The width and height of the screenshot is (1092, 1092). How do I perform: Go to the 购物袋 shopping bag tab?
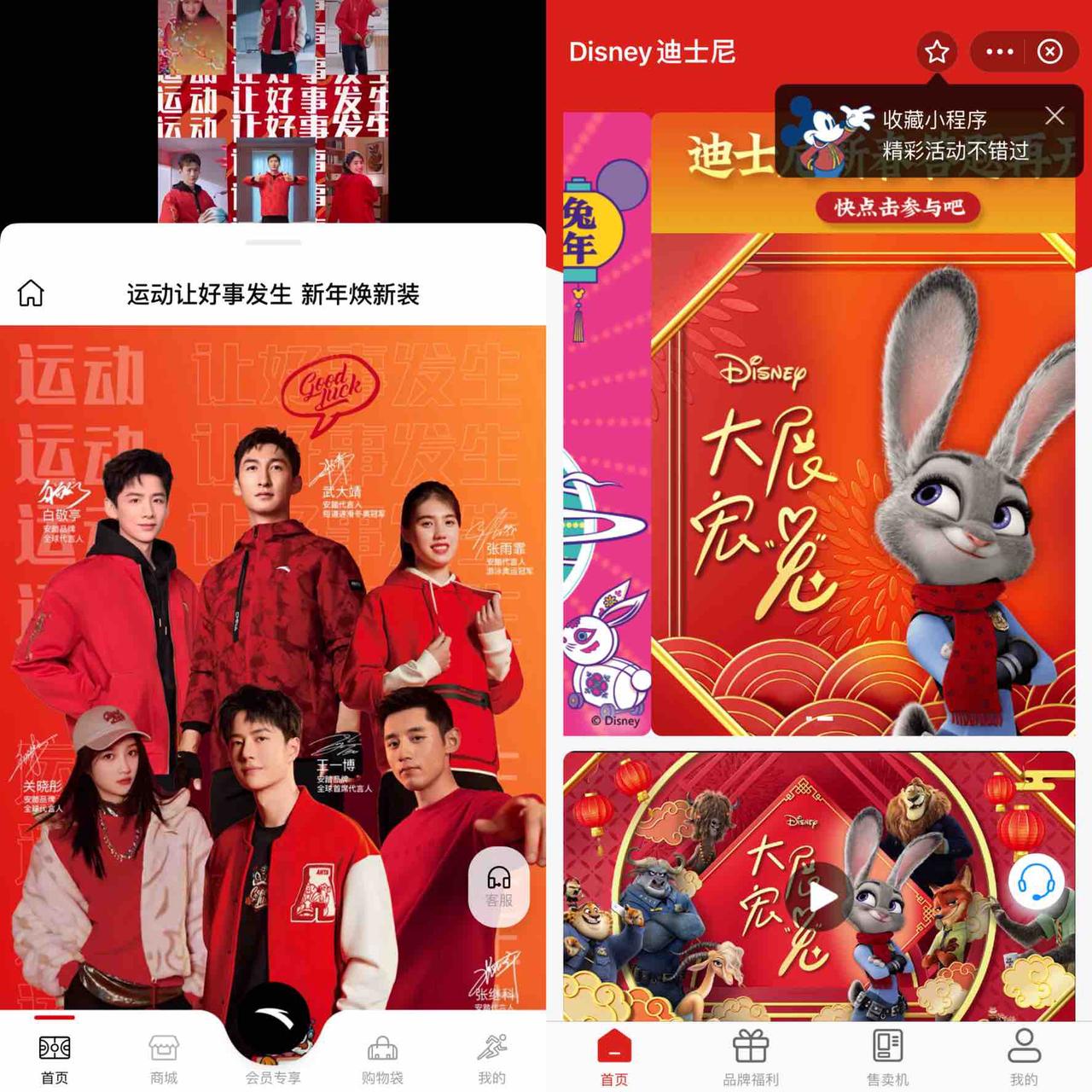click(x=382, y=1059)
